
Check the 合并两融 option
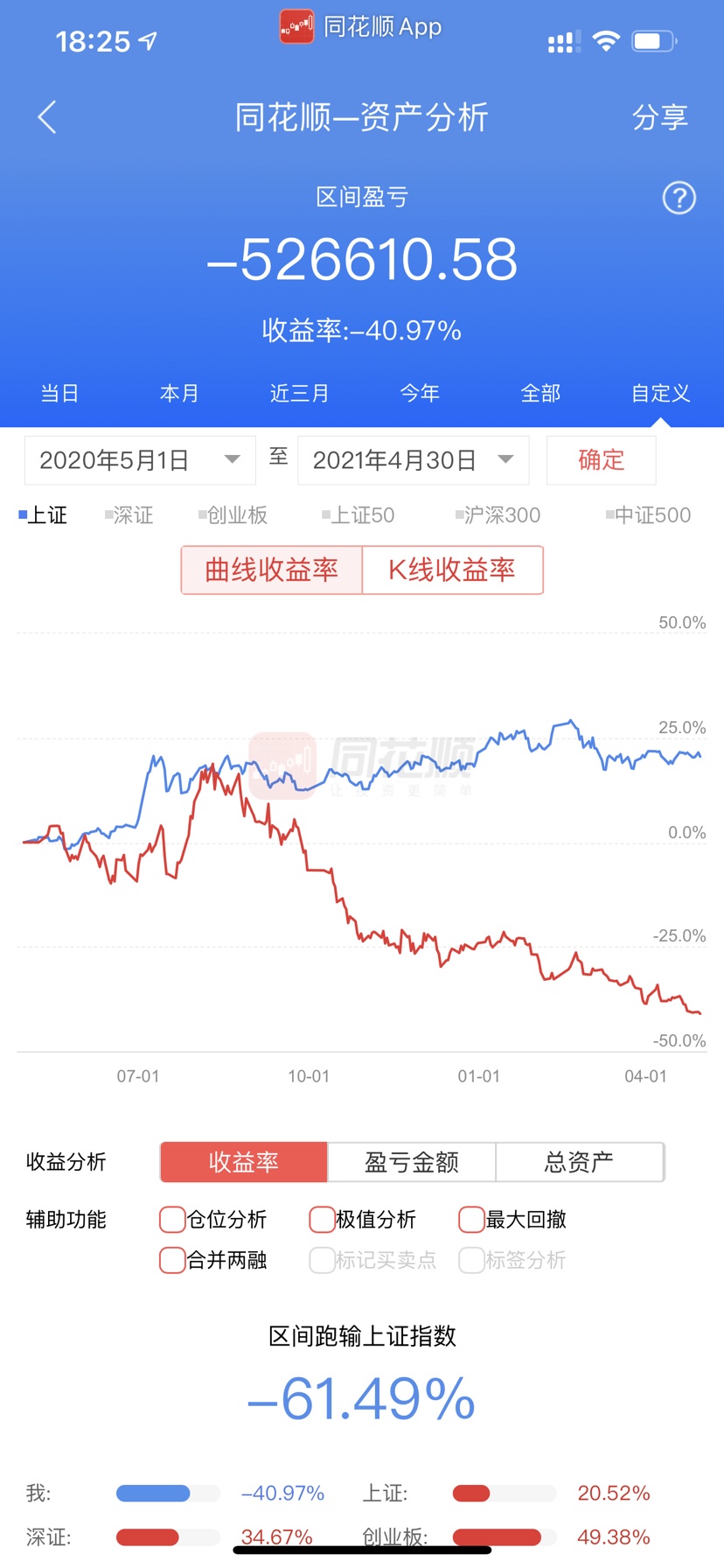pos(213,1260)
